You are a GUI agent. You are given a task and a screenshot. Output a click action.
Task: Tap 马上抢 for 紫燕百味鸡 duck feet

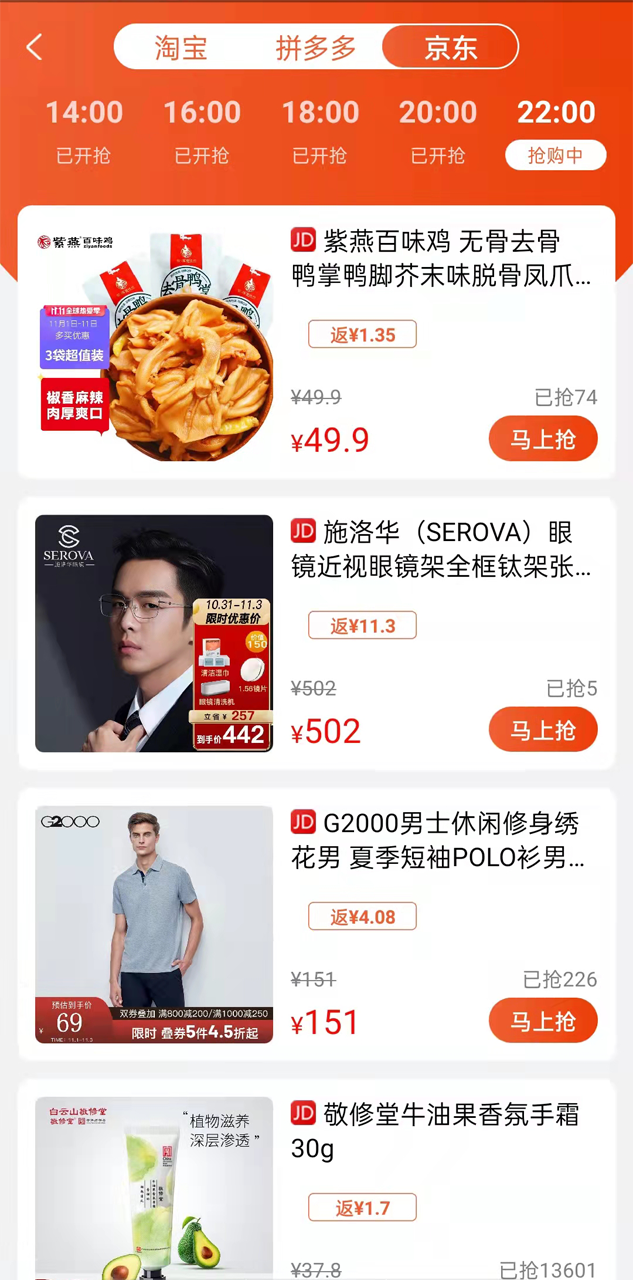543,439
